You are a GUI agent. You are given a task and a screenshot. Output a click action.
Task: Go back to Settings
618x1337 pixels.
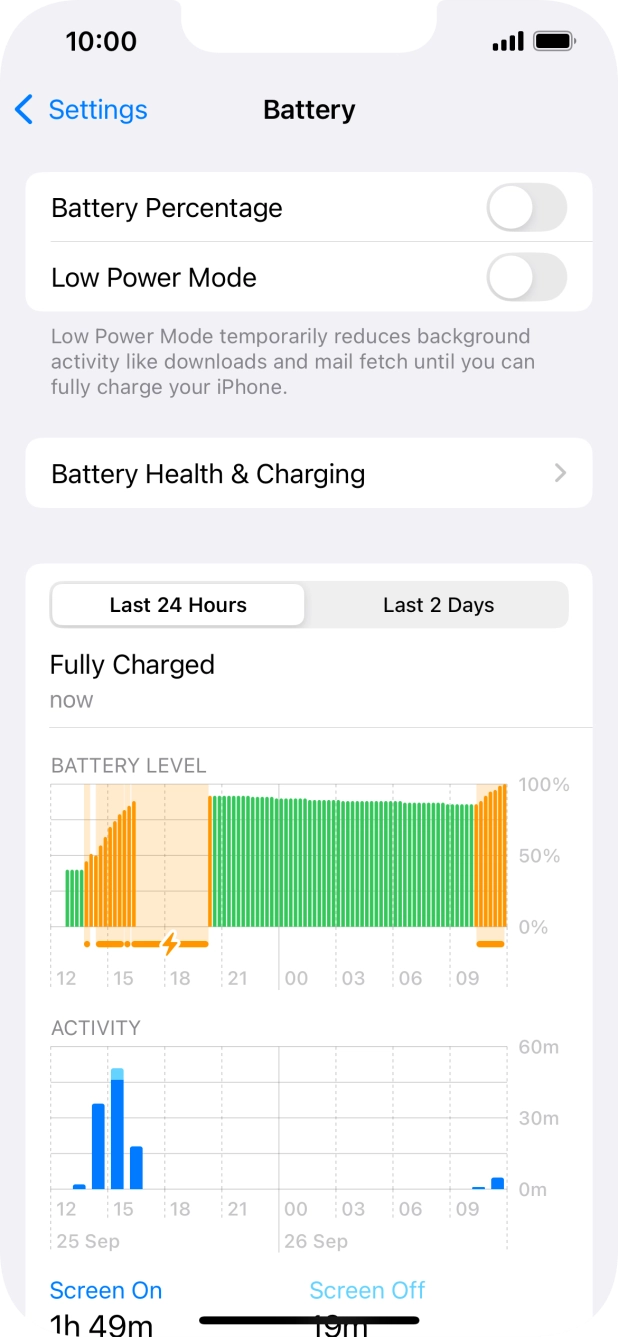[81, 110]
